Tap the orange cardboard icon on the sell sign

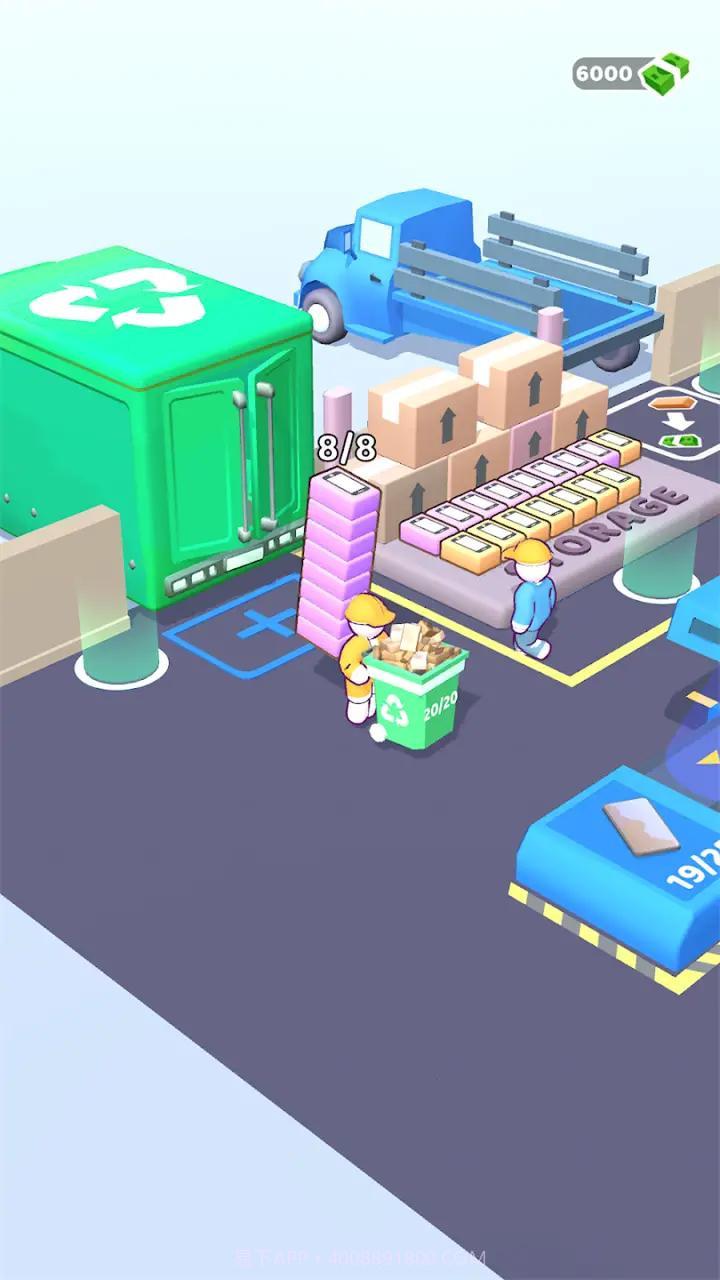[672, 402]
